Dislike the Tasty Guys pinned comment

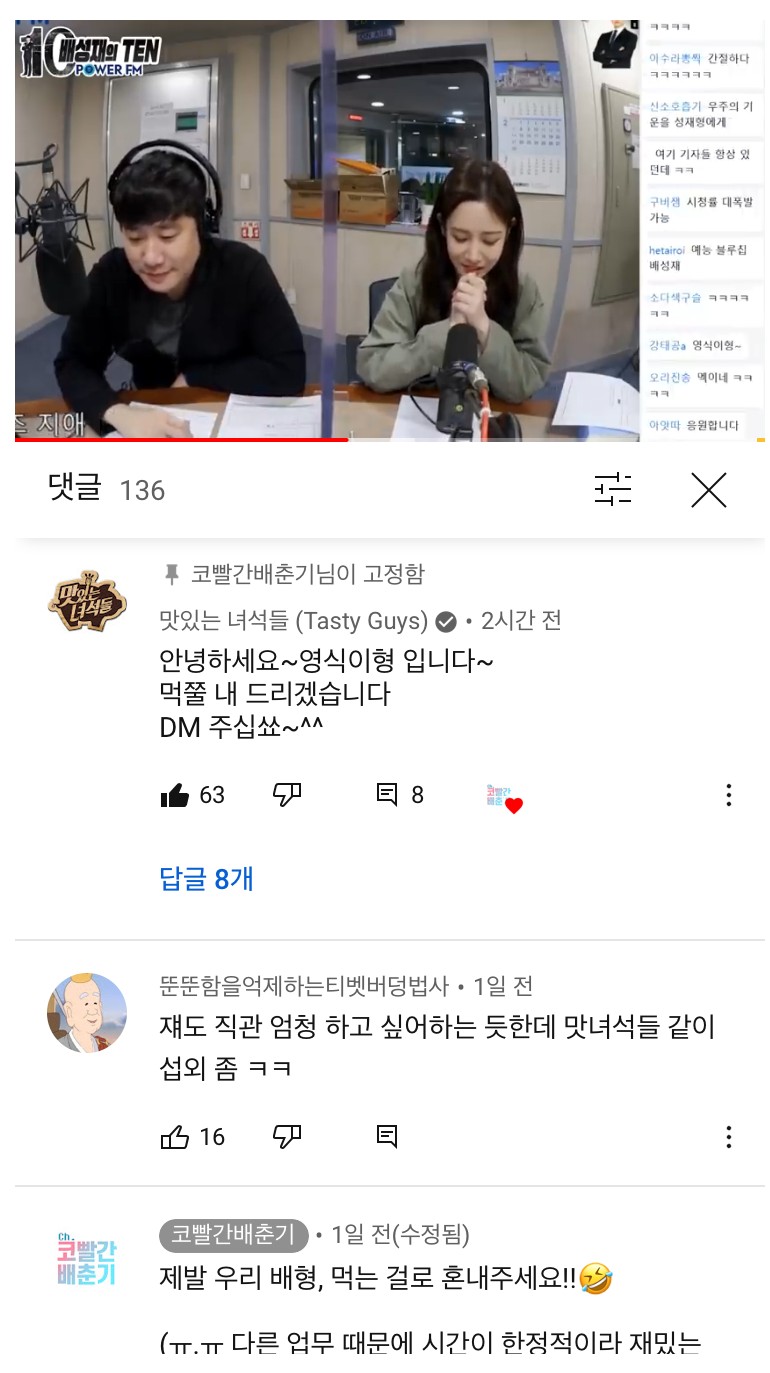click(x=287, y=795)
